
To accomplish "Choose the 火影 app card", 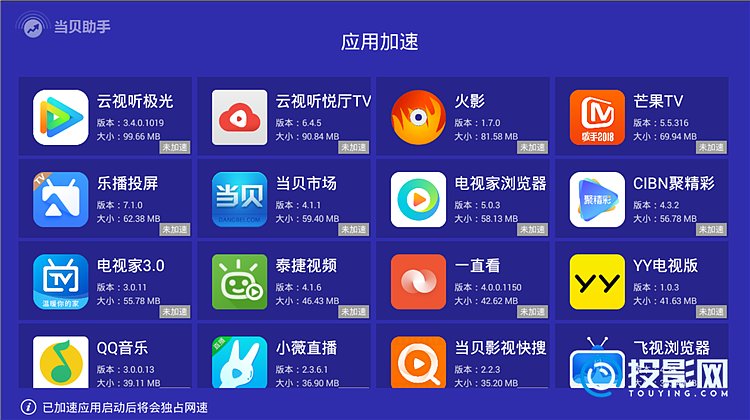I will click(463, 116).
